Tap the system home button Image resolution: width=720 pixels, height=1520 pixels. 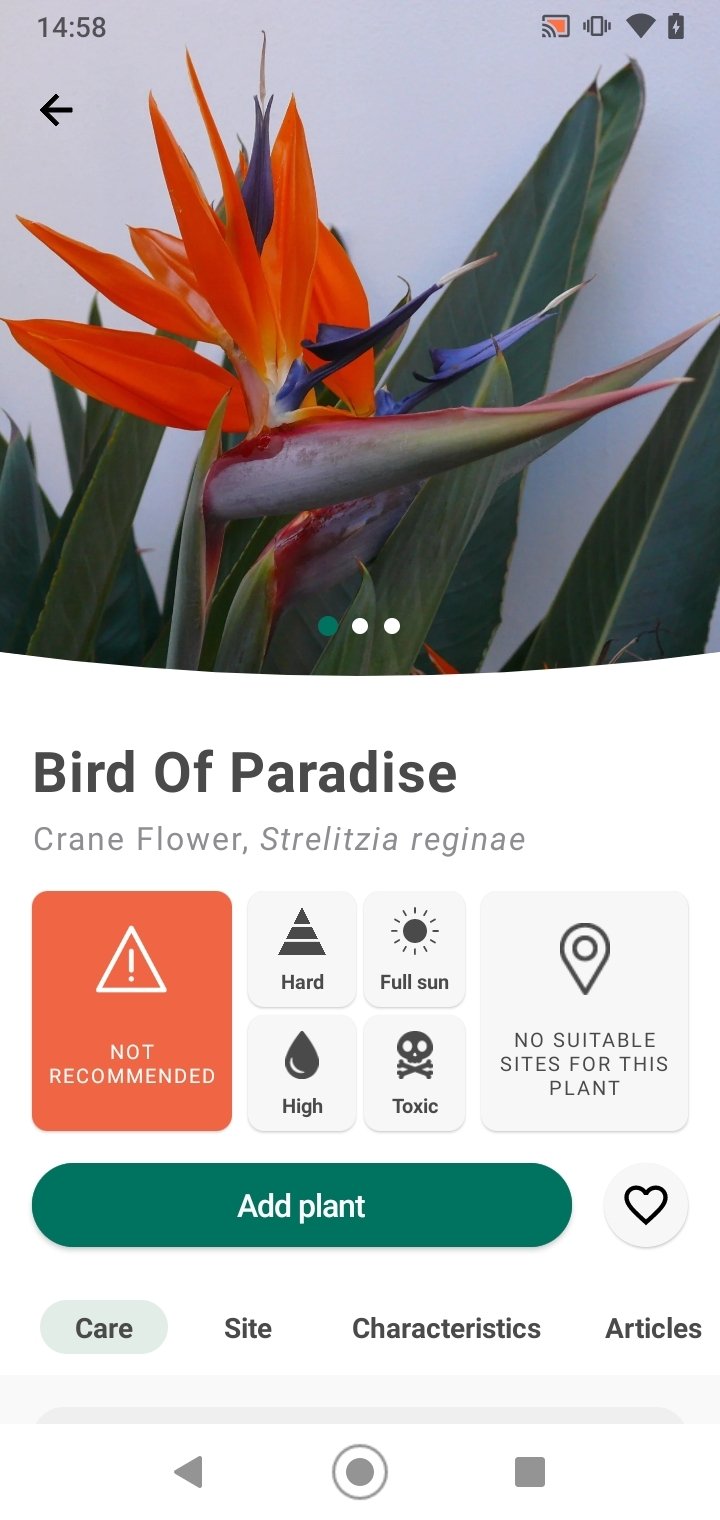[360, 1472]
